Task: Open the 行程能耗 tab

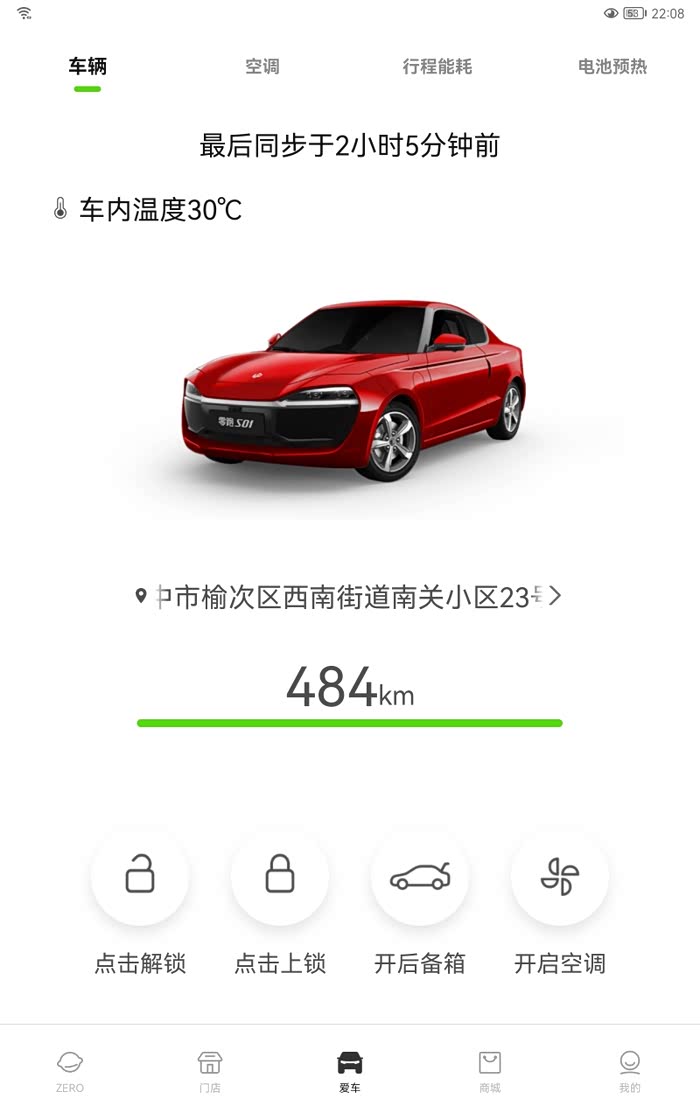Action: pyautogui.click(x=437, y=66)
